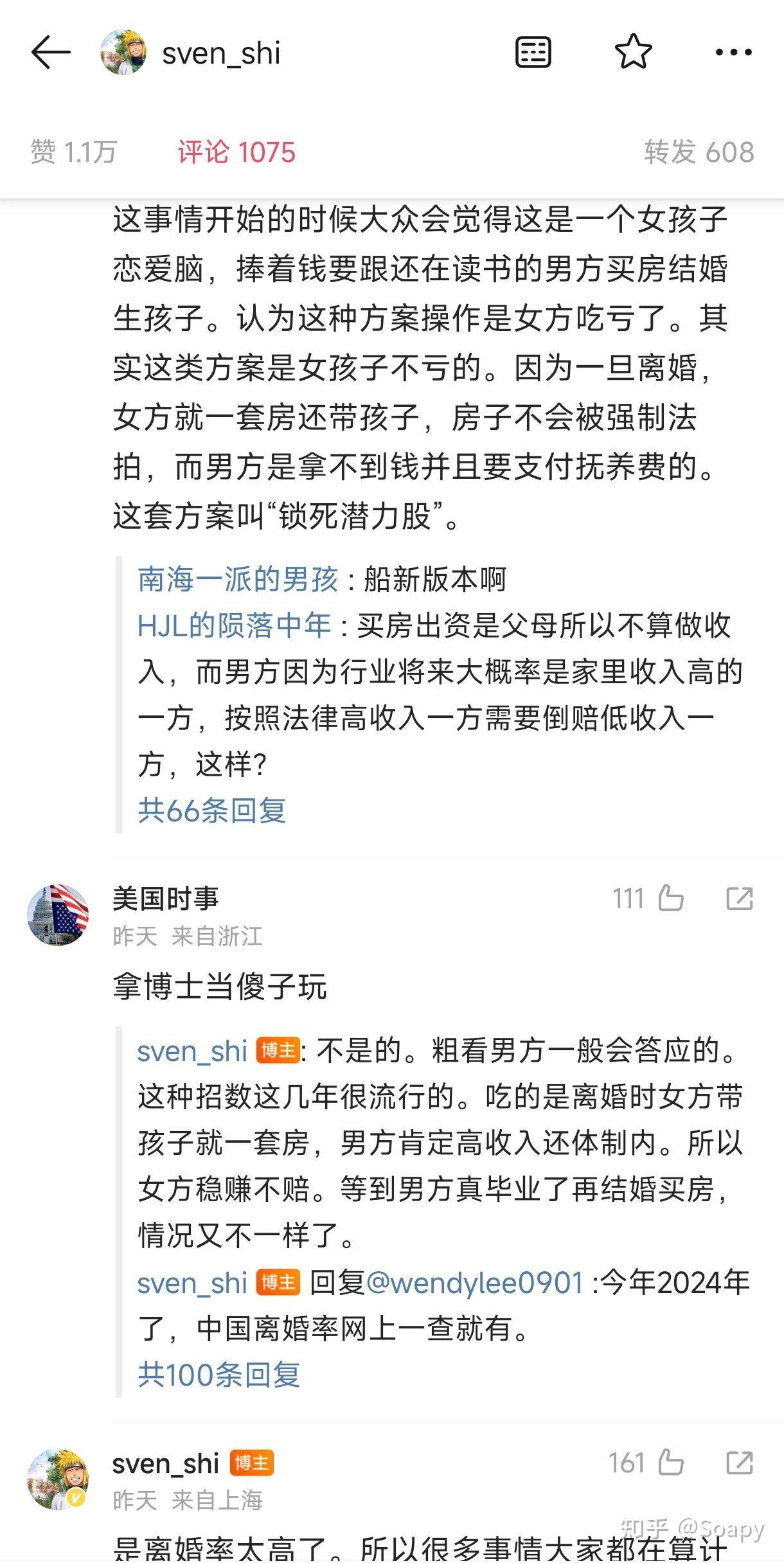Image resolution: width=784 pixels, height=1563 pixels.
Task: Switch to the 赞 1.1万 tab
Action: (74, 152)
